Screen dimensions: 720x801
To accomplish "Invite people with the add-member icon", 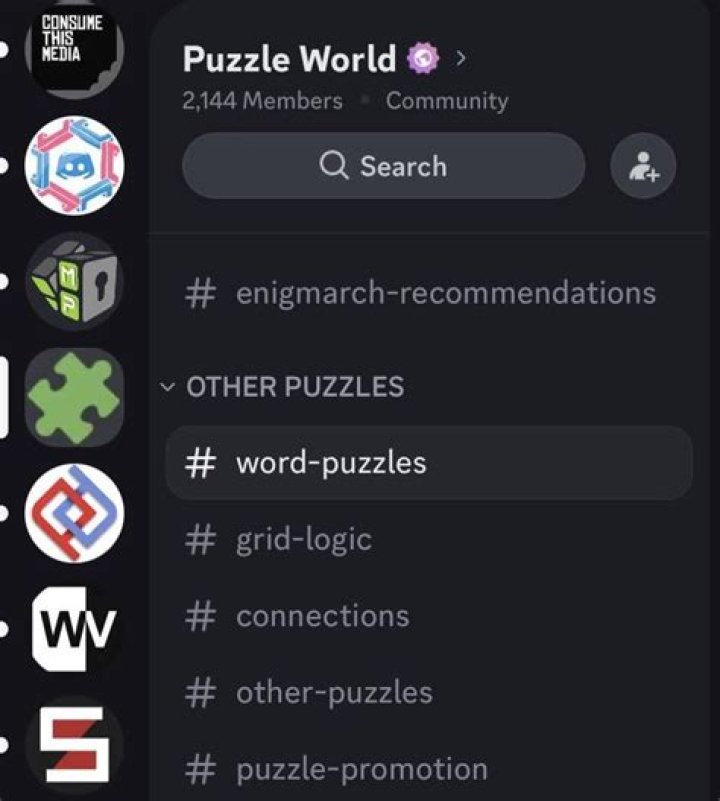I will (x=643, y=167).
